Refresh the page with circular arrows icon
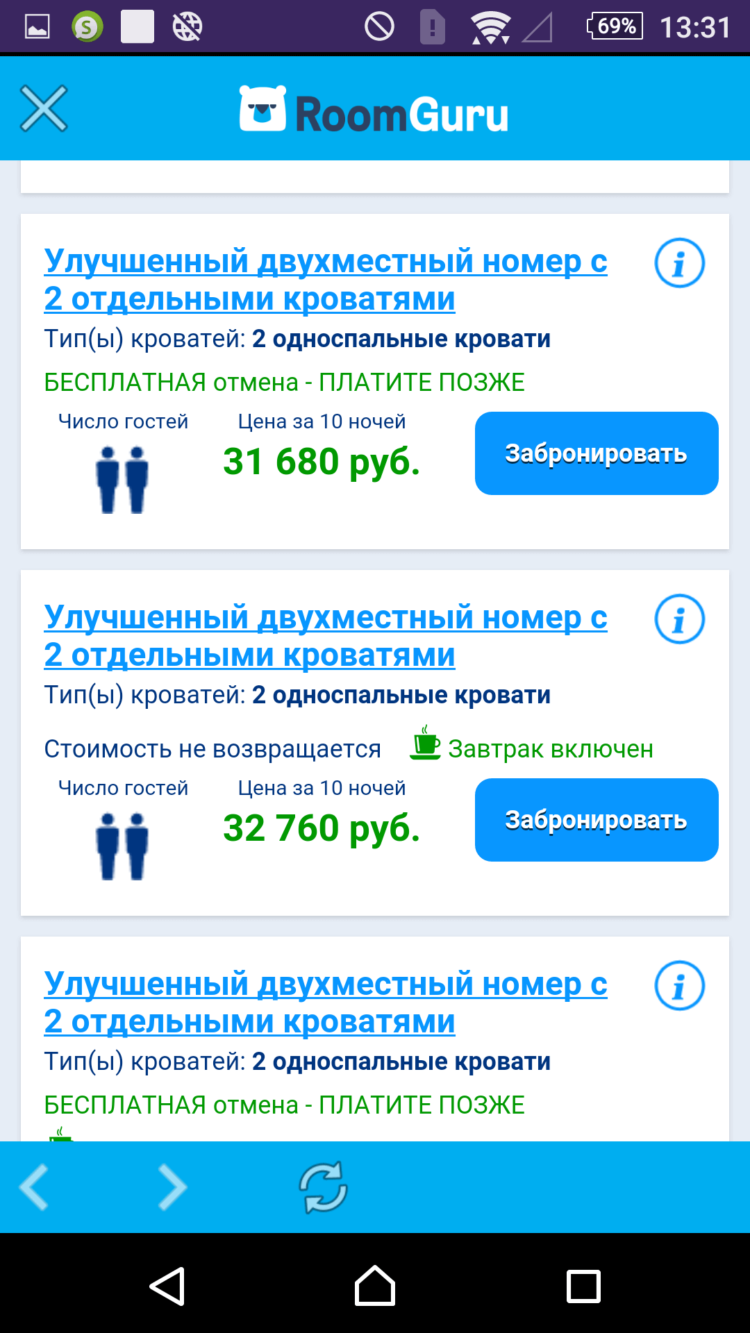Screen dimensions: 750x1333 pyautogui.click(x=322, y=1186)
